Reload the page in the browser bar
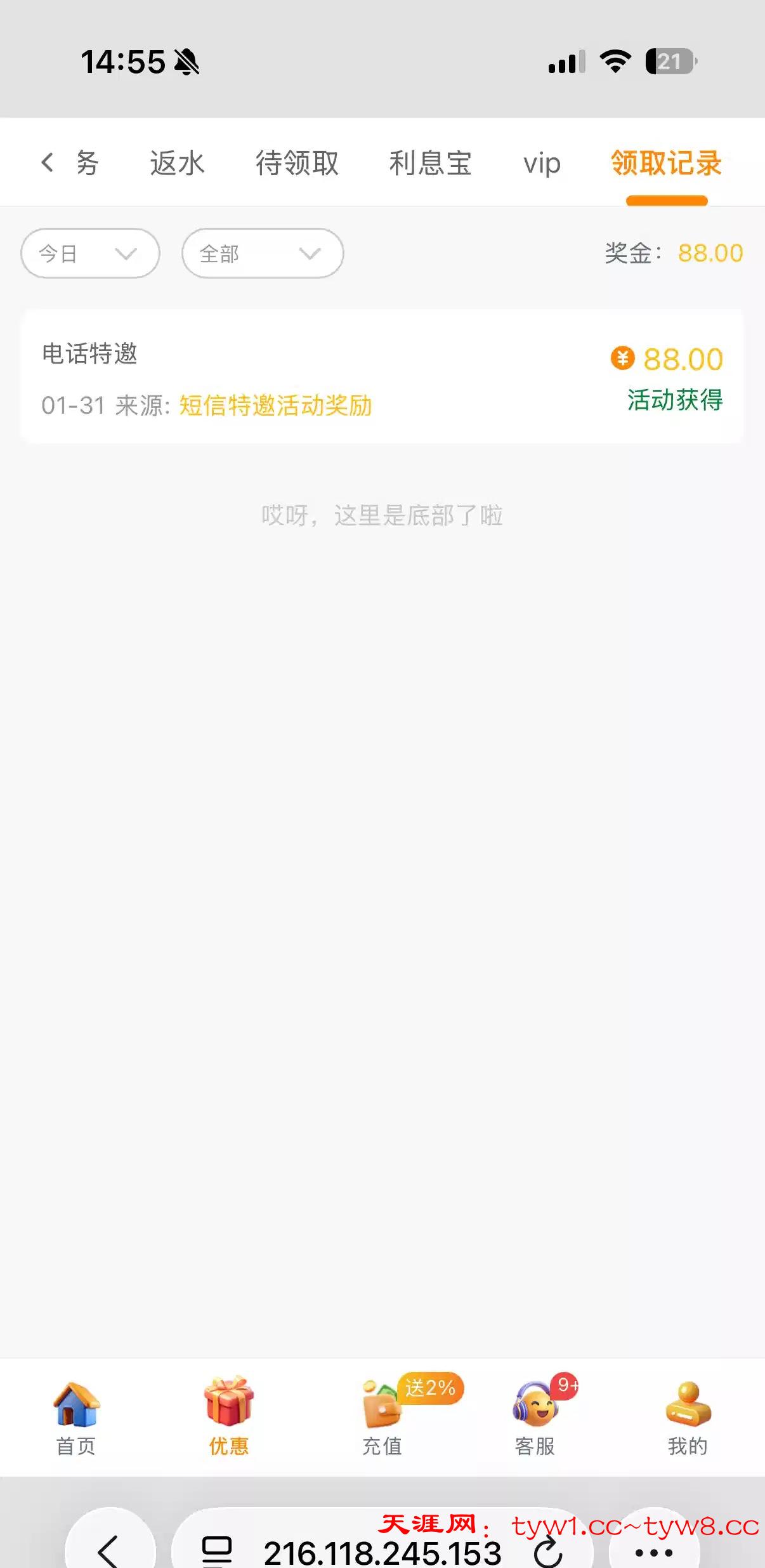 coord(548,1552)
